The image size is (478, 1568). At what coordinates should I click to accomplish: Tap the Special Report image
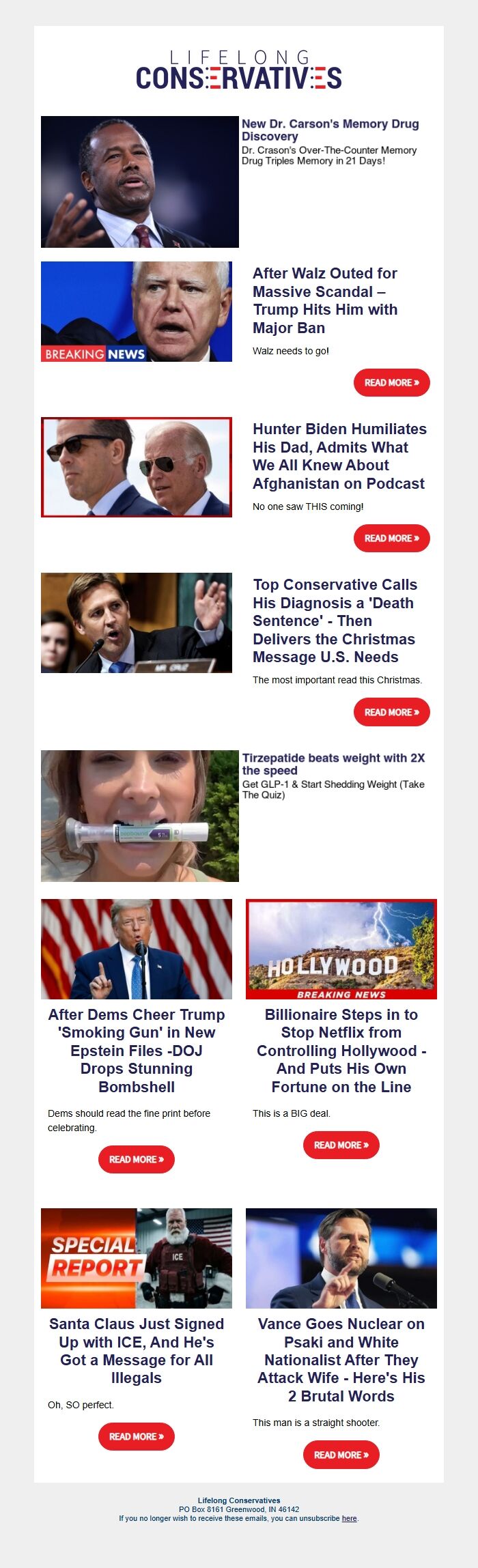point(137,1258)
